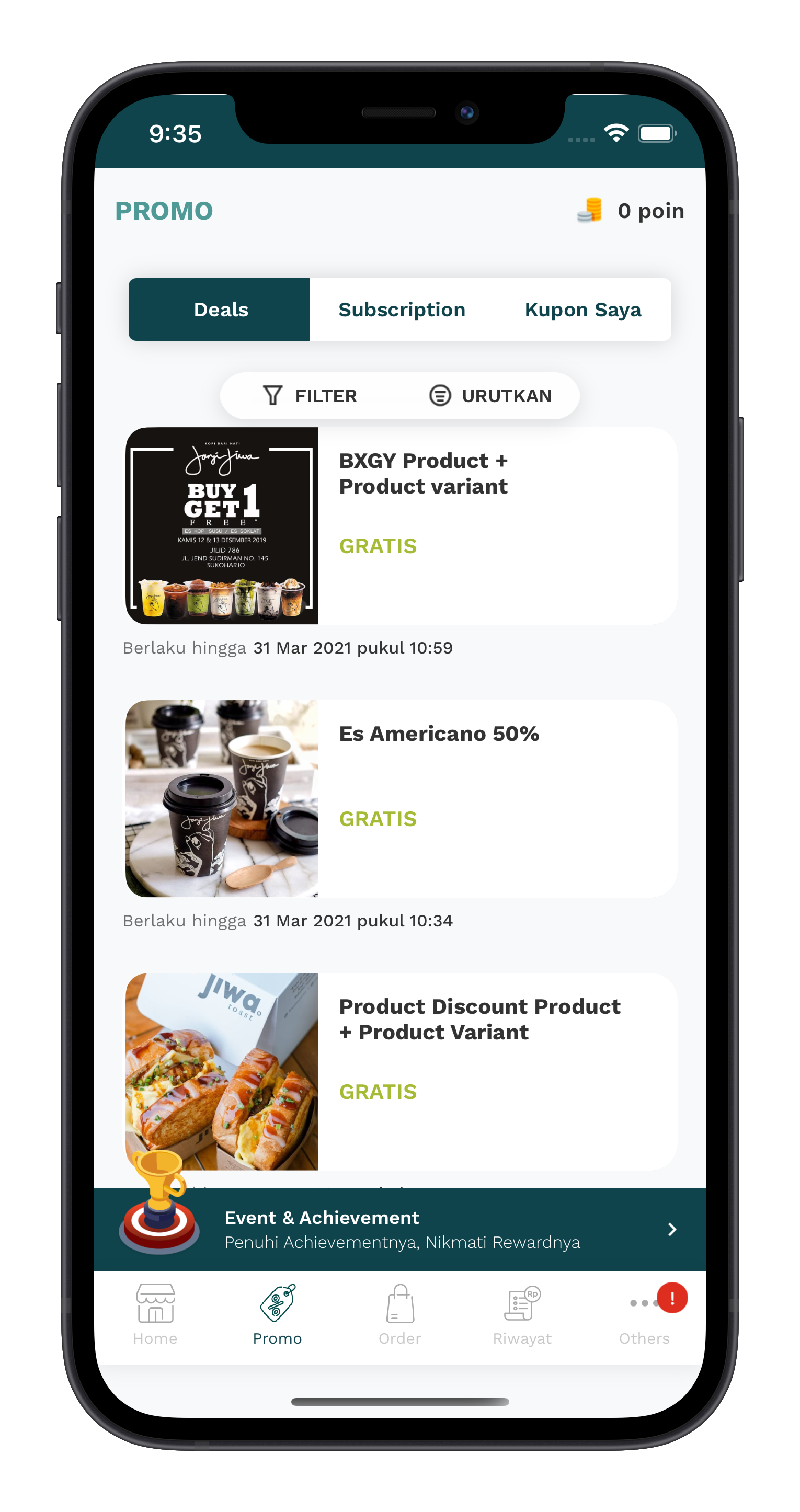Open the Kupon Saya tab

(x=582, y=310)
